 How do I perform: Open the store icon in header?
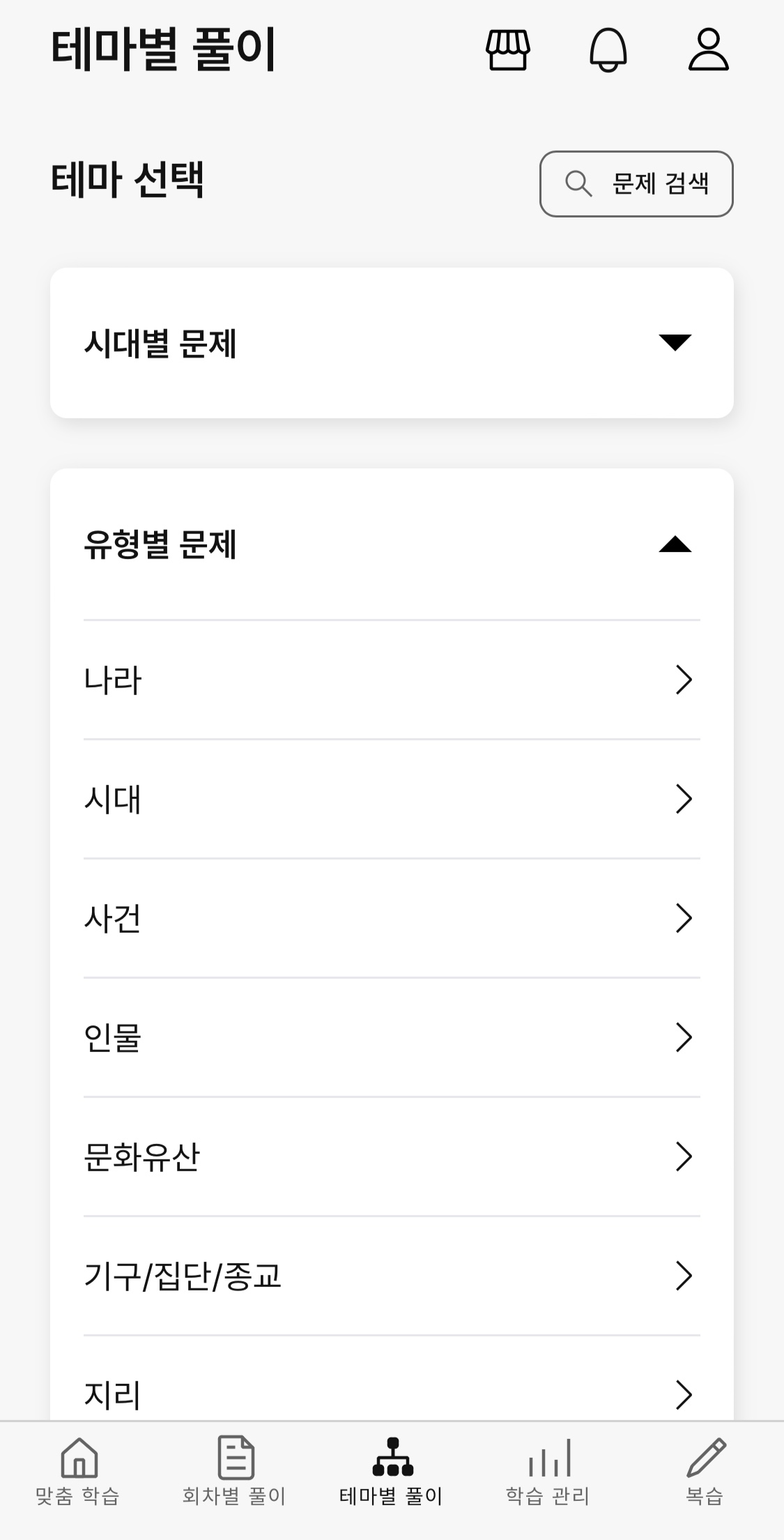tap(508, 49)
